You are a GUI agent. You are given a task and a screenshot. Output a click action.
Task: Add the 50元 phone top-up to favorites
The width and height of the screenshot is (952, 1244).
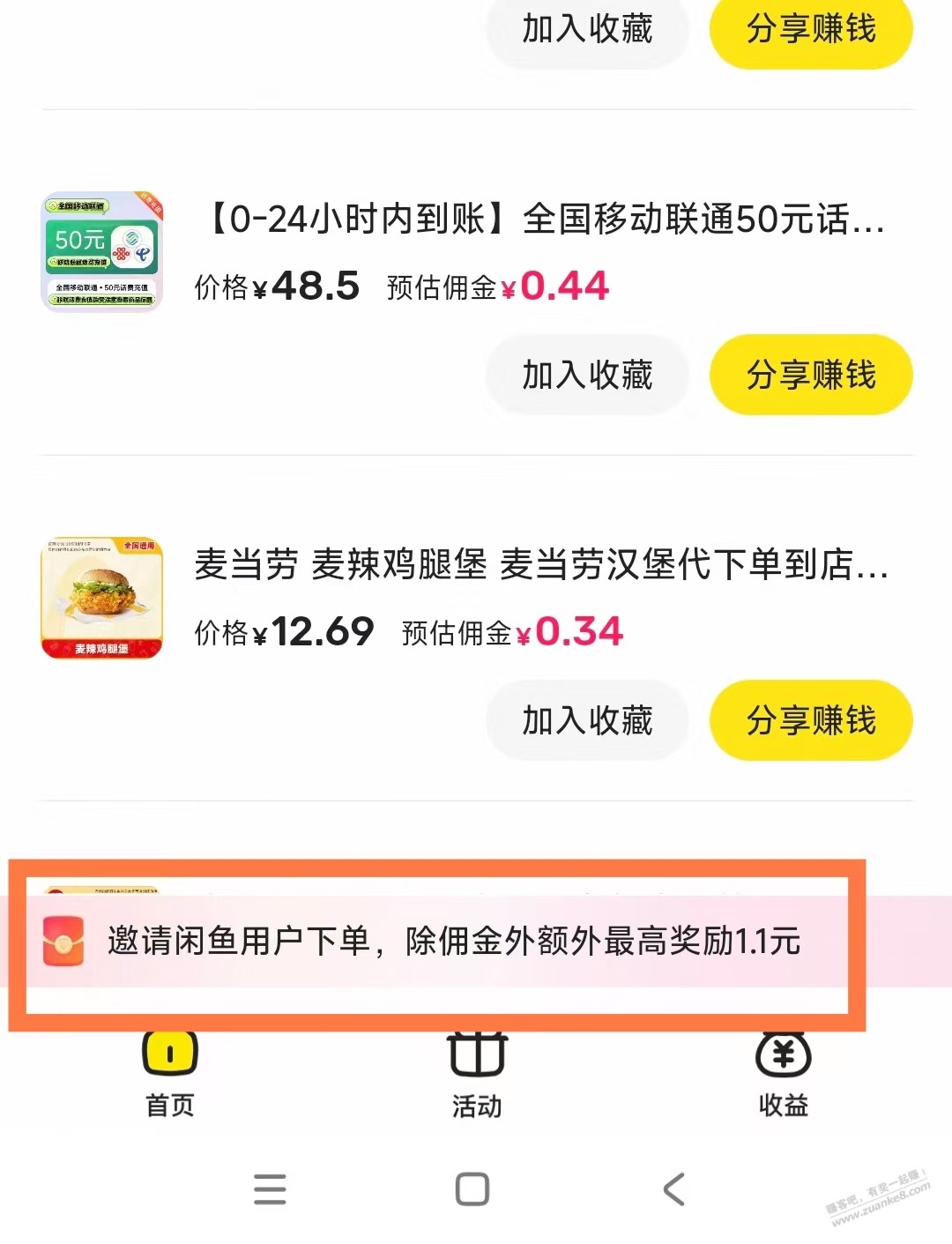[x=587, y=375]
